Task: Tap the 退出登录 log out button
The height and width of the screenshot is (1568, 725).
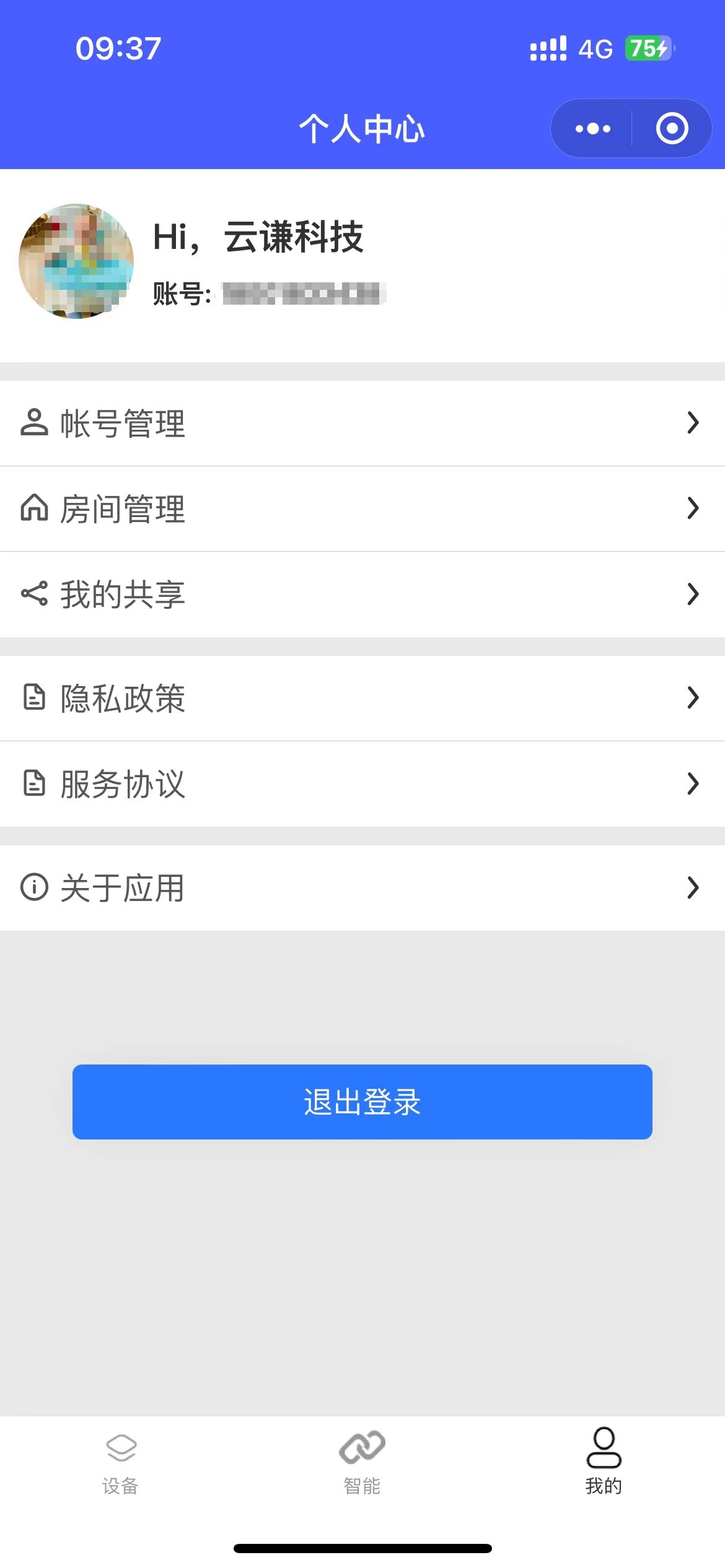Action: (x=362, y=1102)
